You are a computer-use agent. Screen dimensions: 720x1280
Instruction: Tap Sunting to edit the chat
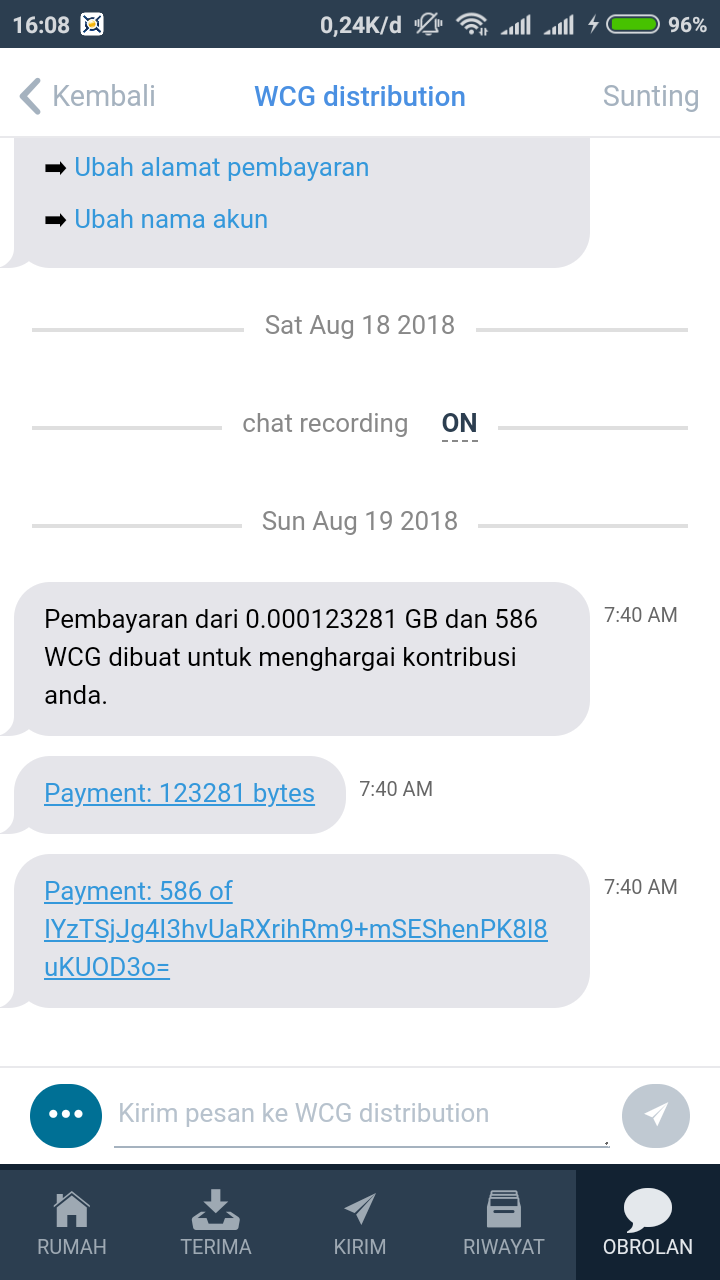click(651, 96)
